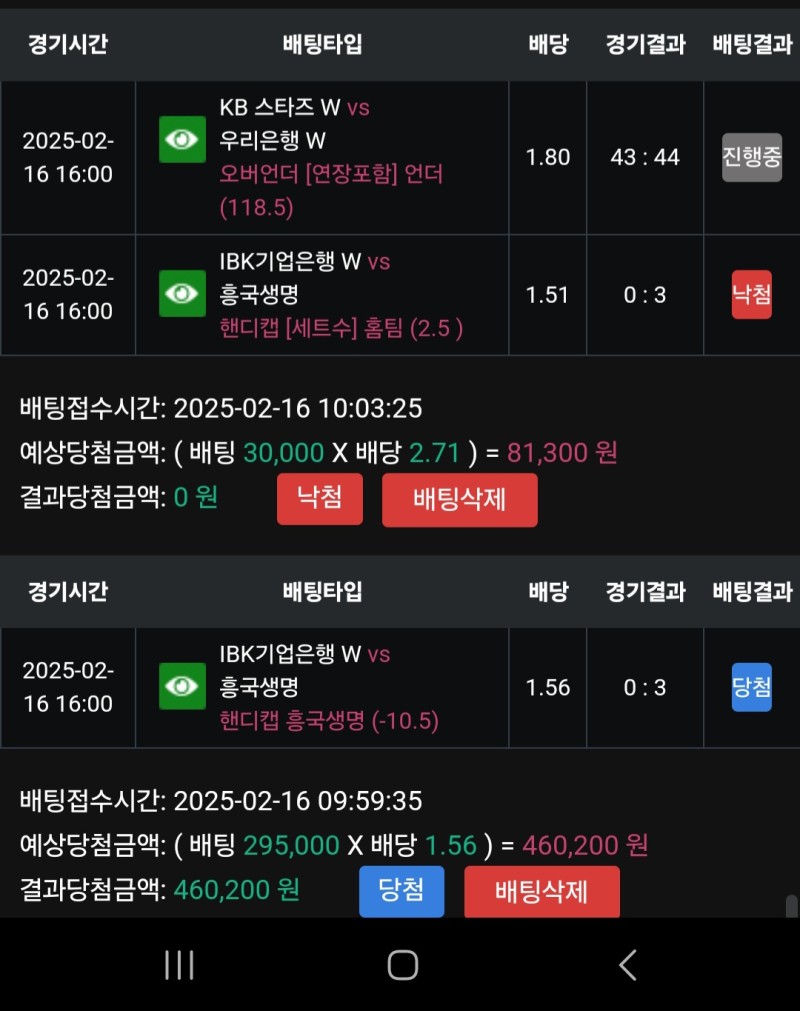Delete the 30,000 bet with 배팅삭제
The width and height of the screenshot is (800, 1011).
point(459,500)
